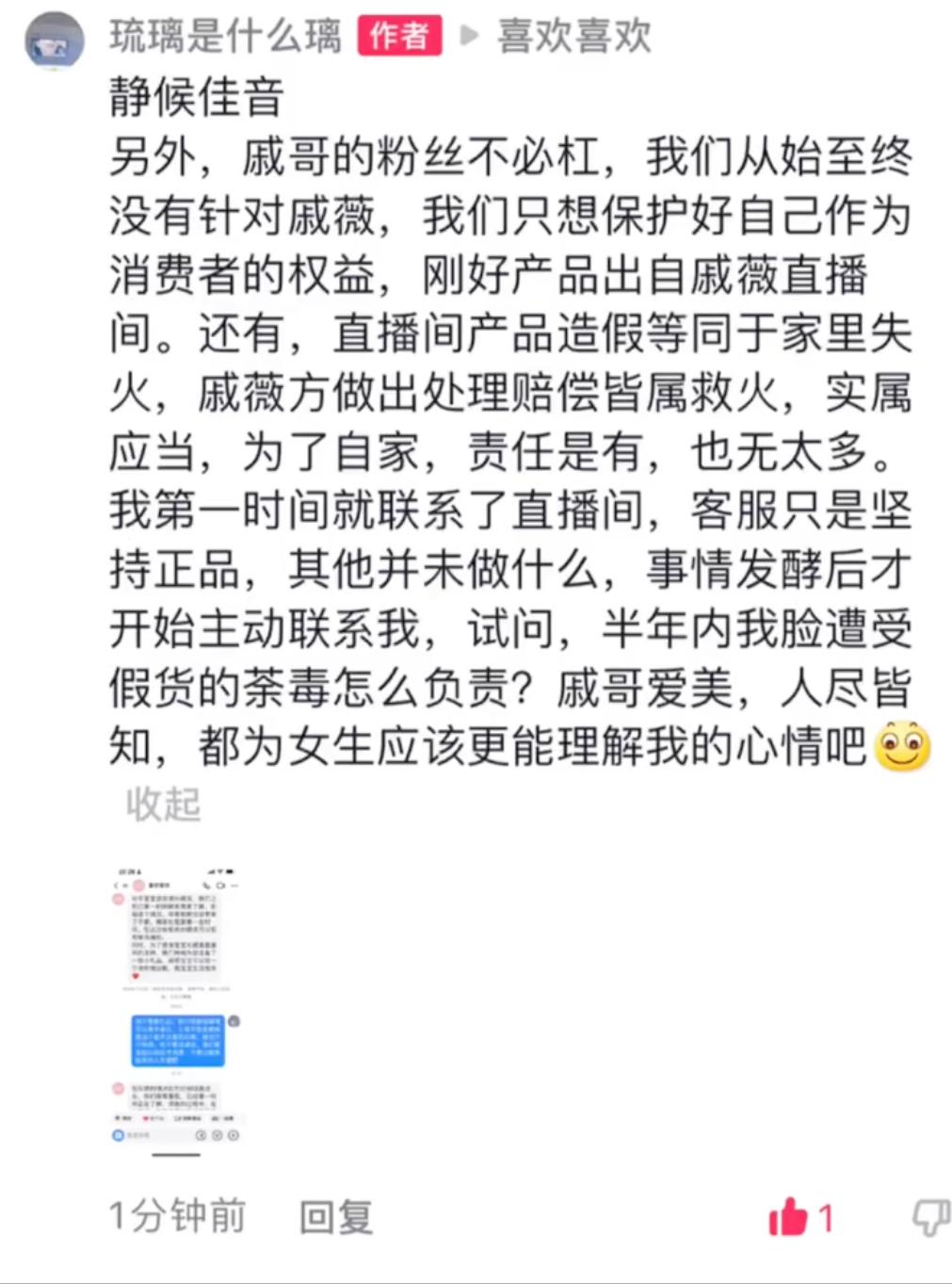The image size is (952, 1284).
Task: Click the thumbs-up icon to like the comment
Action: tap(788, 1216)
